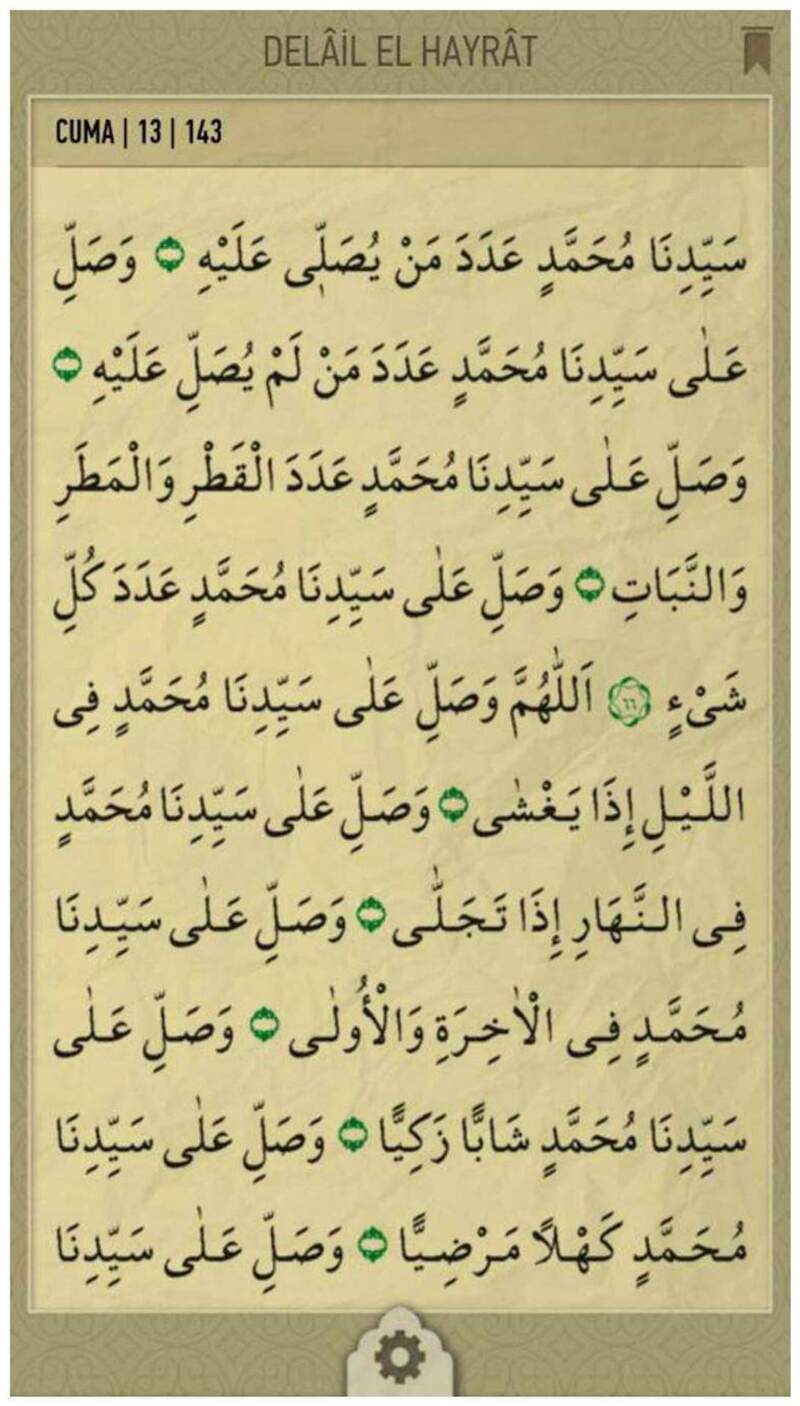The image size is (800, 1406).
Task: Tap the bookmark icon in the header
Action: pos(756,50)
